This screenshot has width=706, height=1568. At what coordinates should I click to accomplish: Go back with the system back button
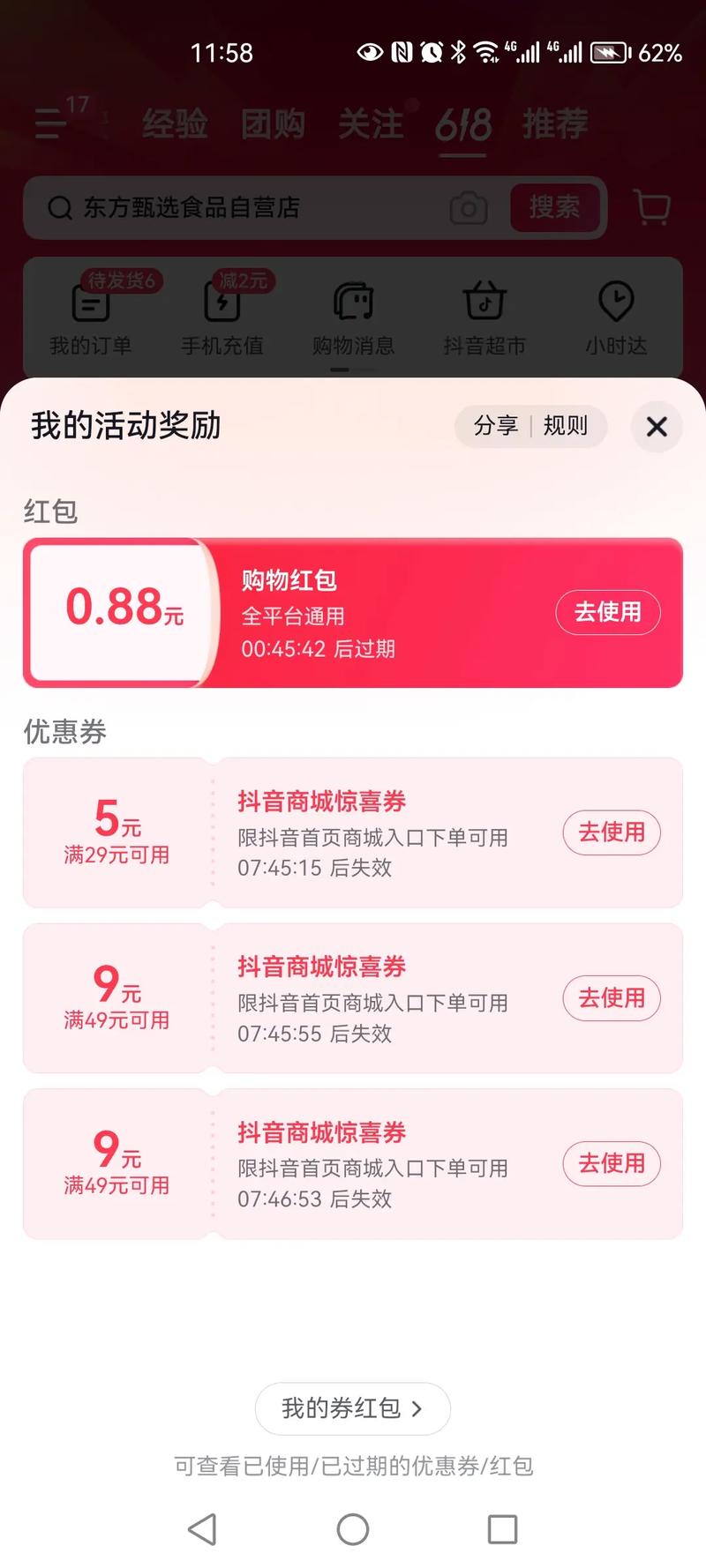click(202, 1529)
